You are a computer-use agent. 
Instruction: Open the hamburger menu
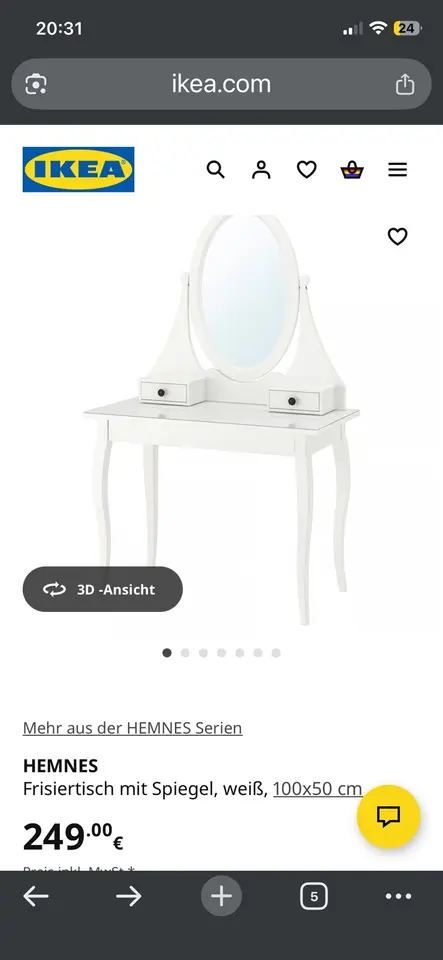[x=398, y=170]
